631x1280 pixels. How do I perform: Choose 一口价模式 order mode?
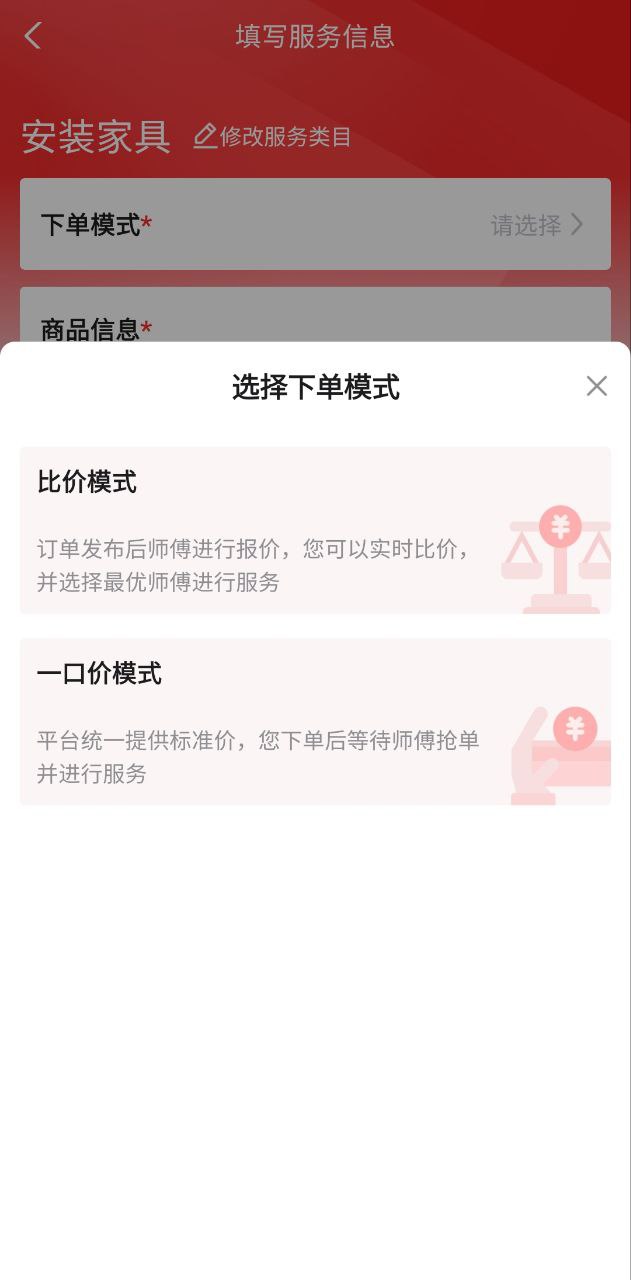pyautogui.click(x=315, y=721)
